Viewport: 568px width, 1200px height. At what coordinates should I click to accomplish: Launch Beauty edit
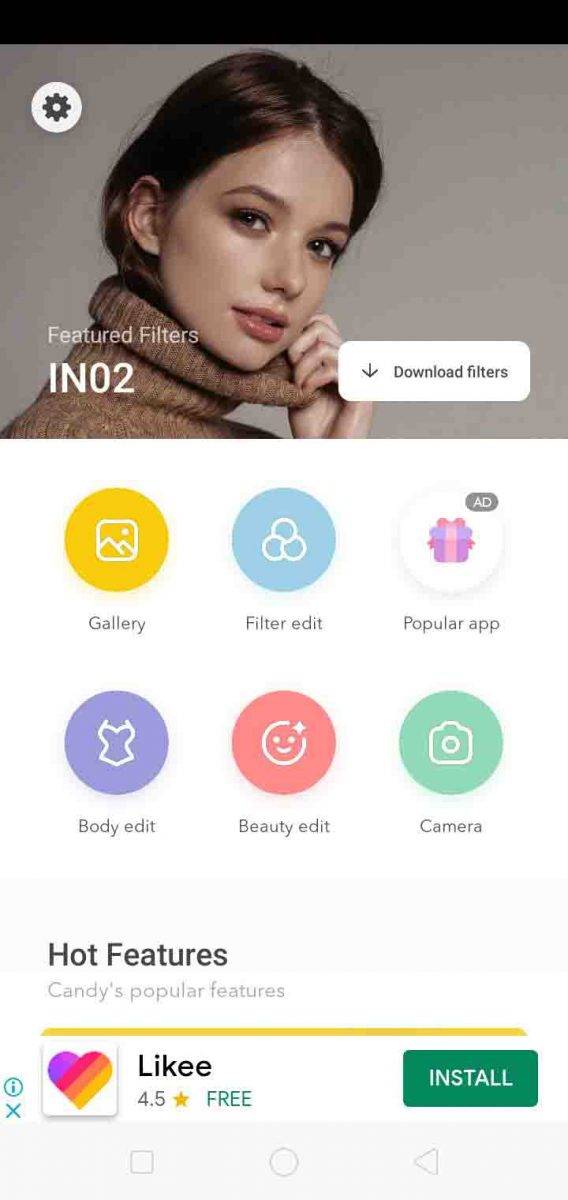click(284, 743)
